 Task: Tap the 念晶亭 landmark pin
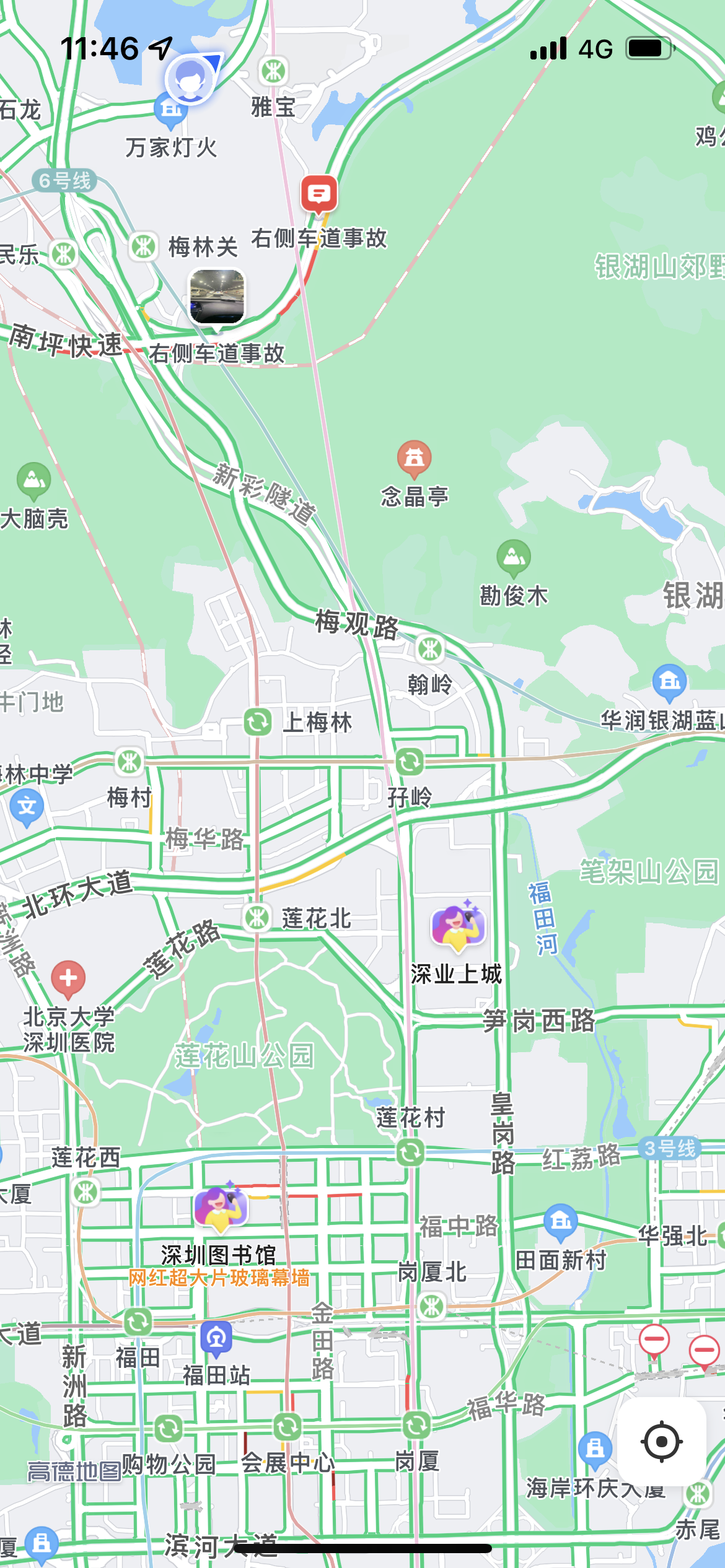415,460
